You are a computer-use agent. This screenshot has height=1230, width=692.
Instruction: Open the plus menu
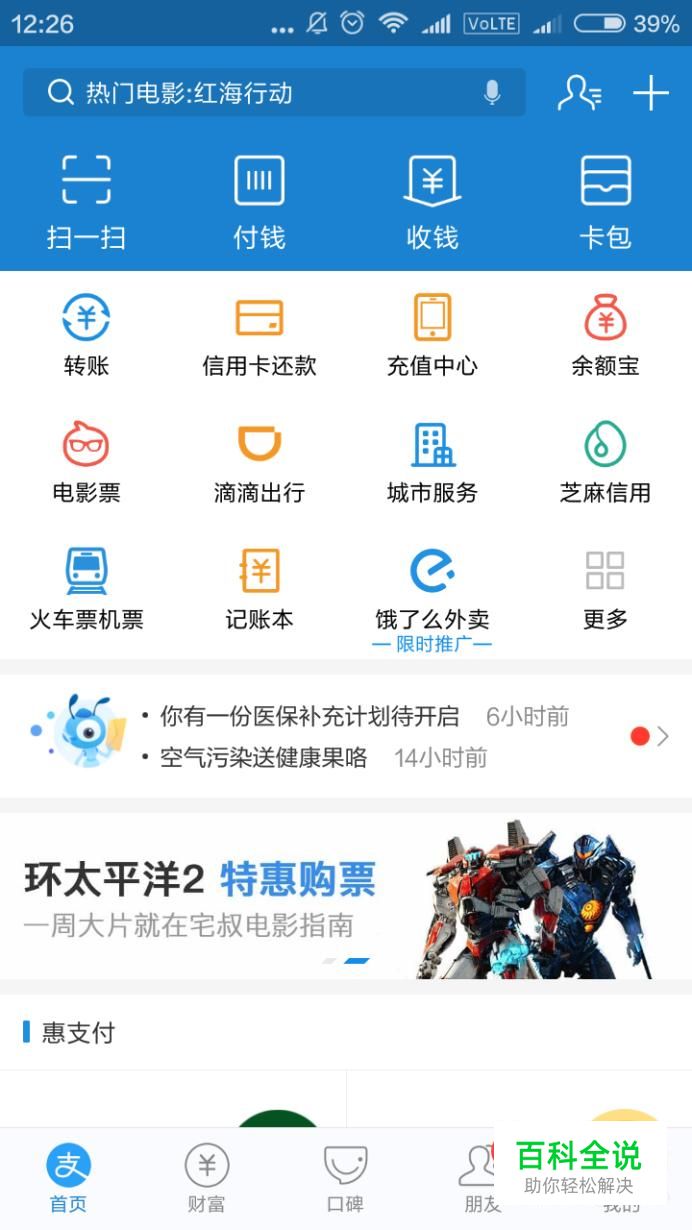650,93
